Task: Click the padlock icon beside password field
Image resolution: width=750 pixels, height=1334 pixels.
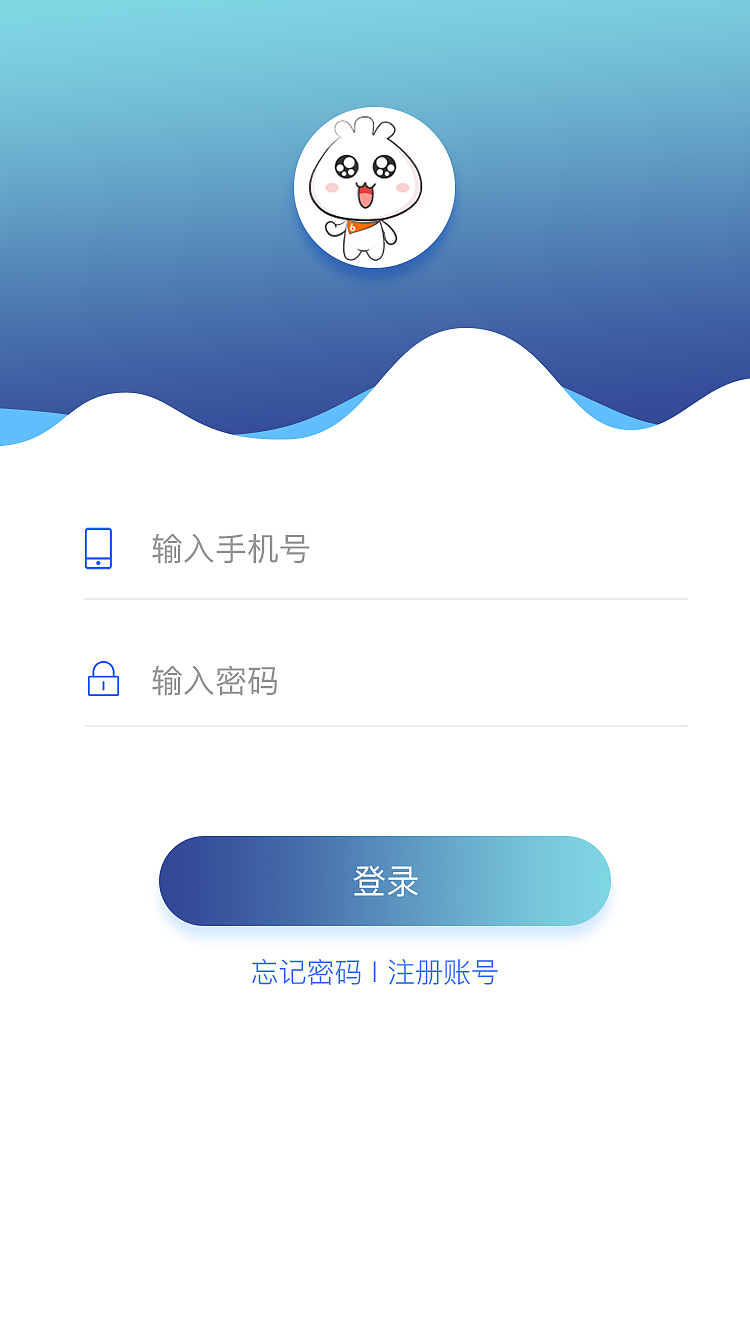Action: point(104,680)
